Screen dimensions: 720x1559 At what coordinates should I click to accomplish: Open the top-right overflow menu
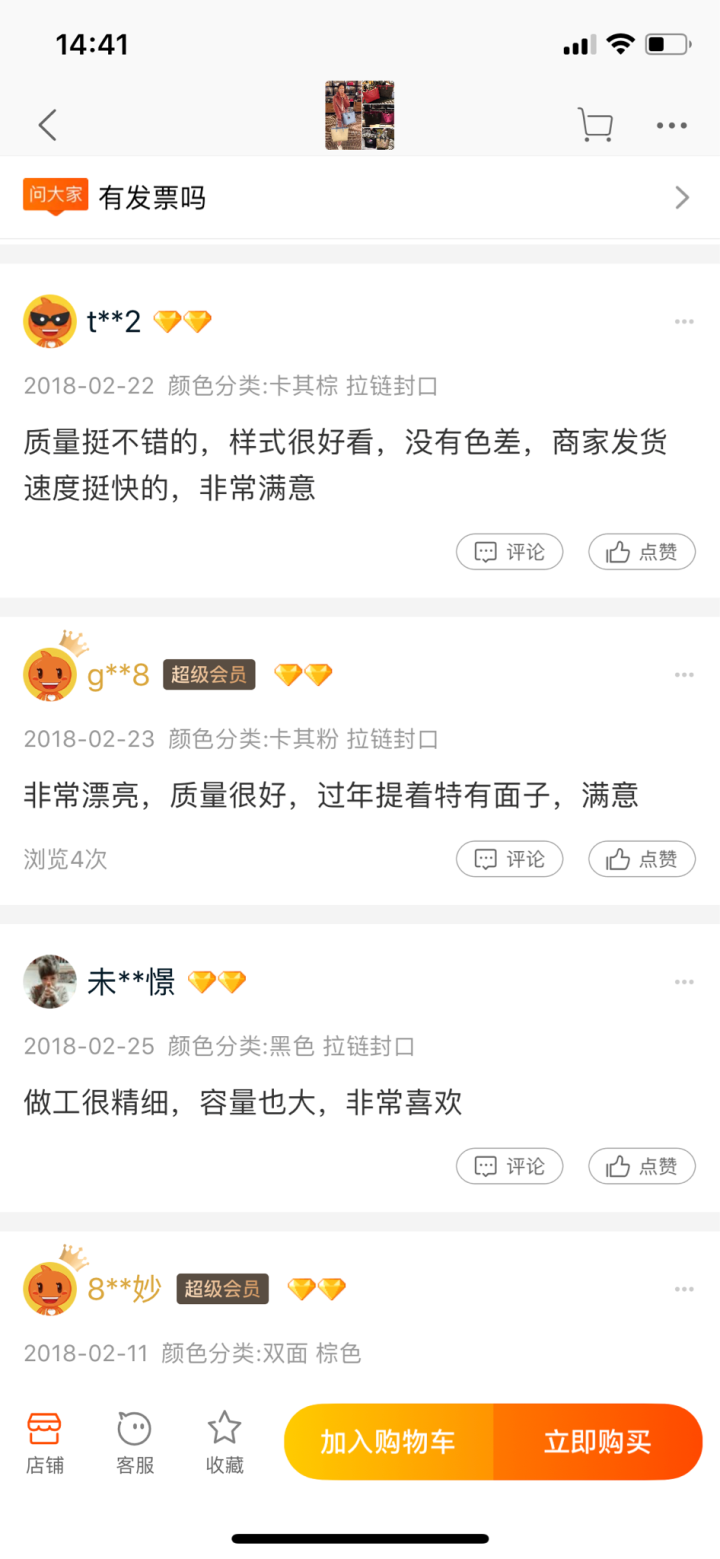671,125
